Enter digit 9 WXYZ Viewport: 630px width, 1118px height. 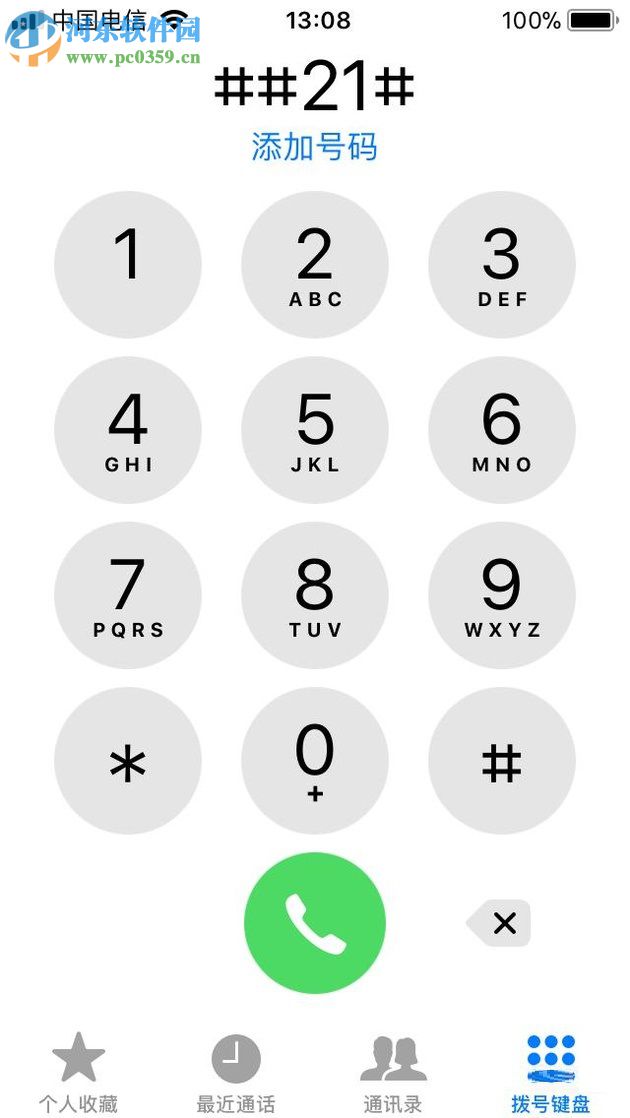coord(502,595)
